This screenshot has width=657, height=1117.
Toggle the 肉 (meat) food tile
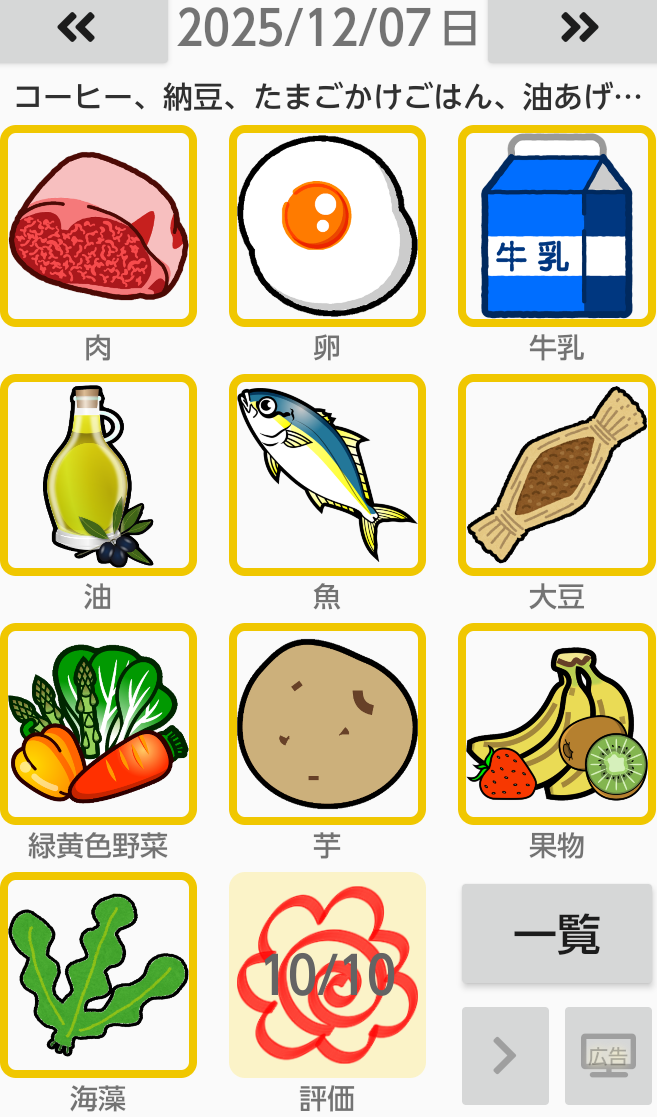pyautogui.click(x=98, y=227)
